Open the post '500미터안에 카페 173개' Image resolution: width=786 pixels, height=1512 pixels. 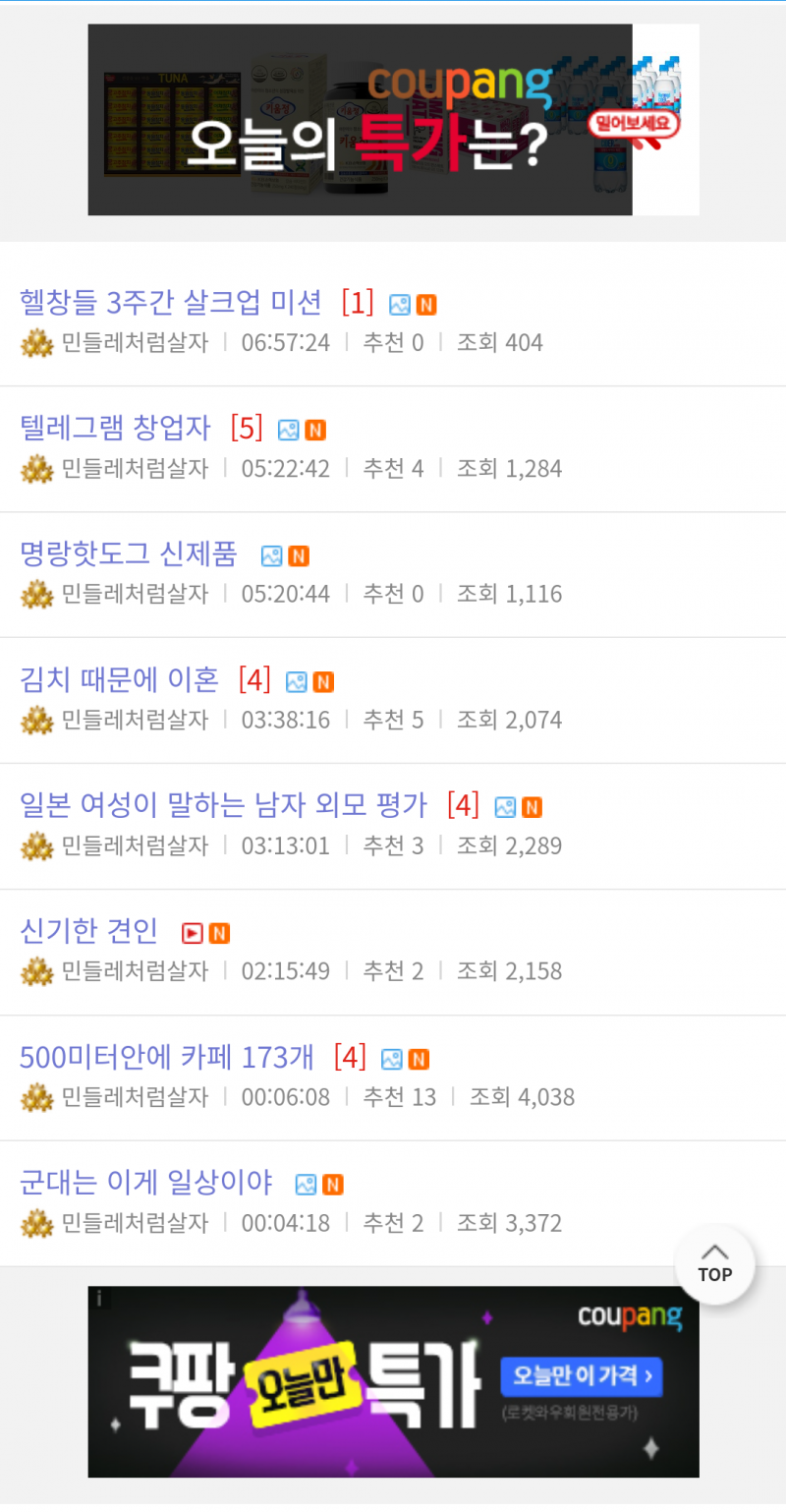point(167,1058)
